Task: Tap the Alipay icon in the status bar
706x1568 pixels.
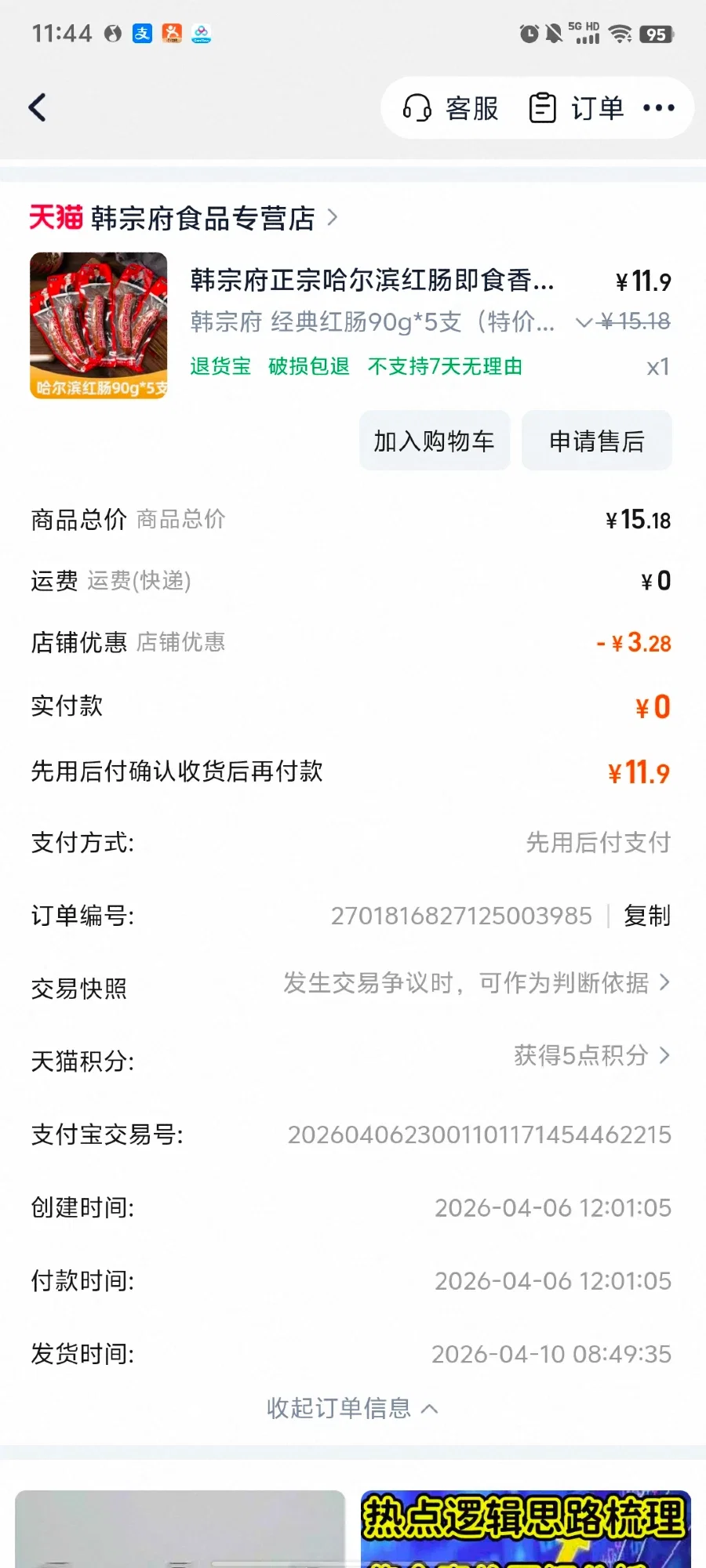Action: 143,33
